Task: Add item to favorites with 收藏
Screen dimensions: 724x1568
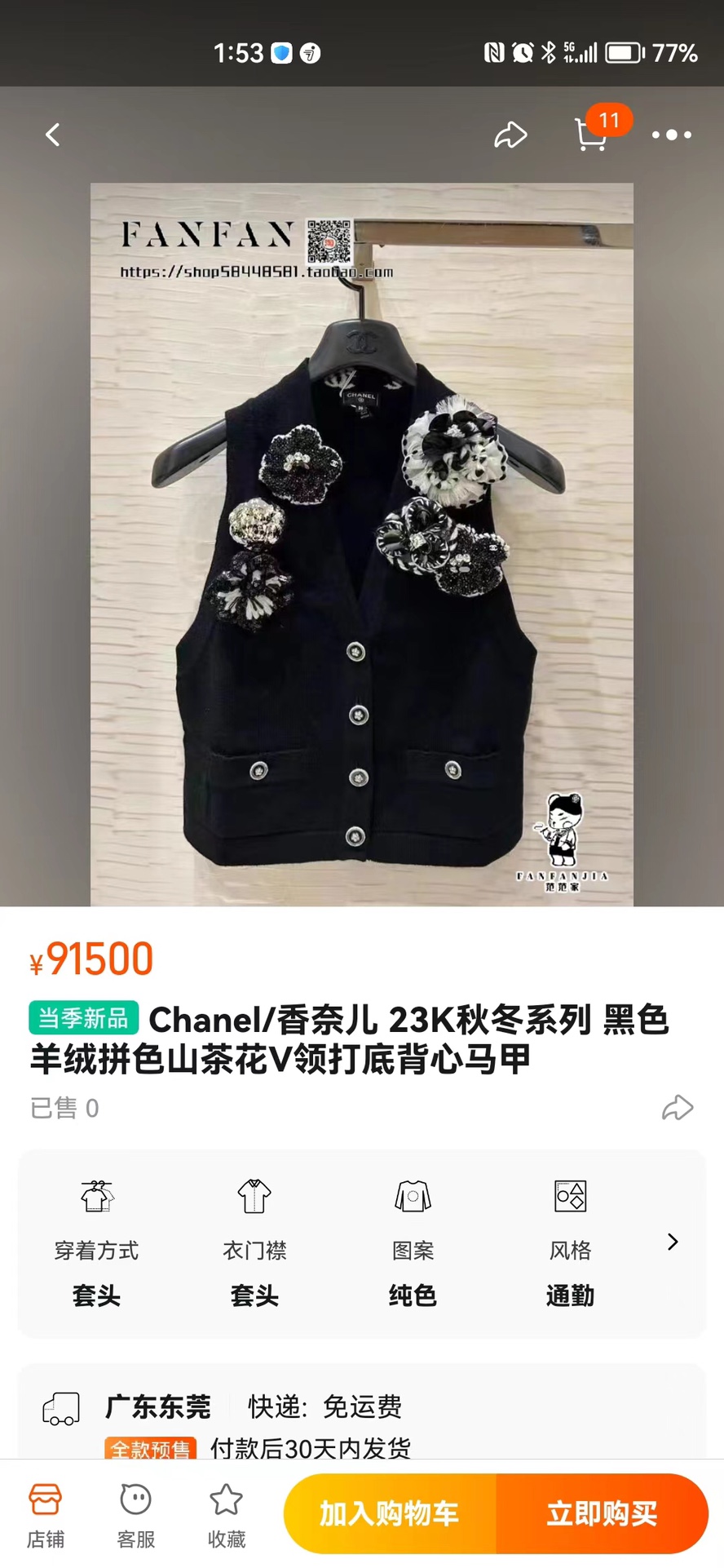Action: tap(227, 1515)
